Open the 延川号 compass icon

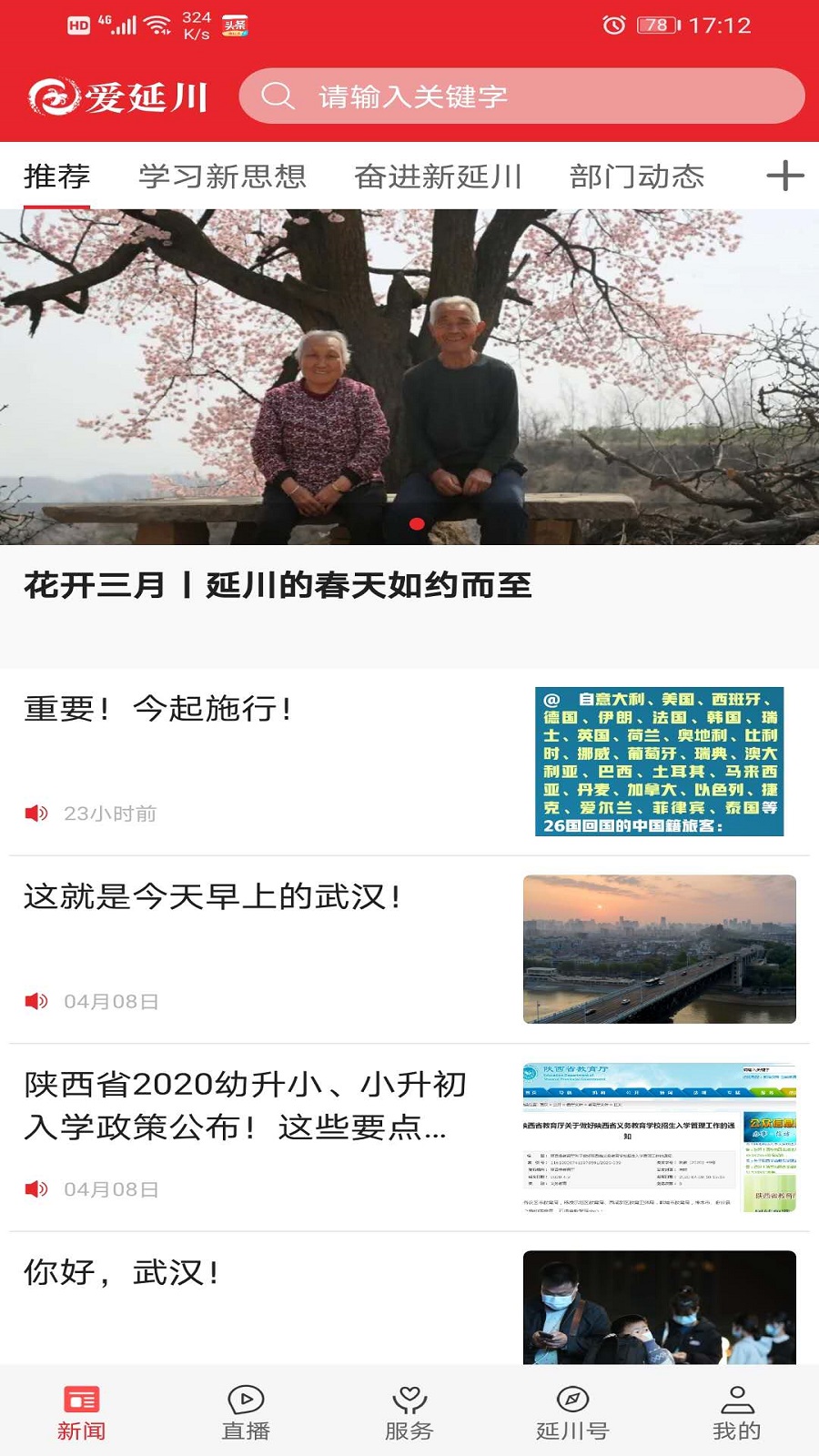571,1397
